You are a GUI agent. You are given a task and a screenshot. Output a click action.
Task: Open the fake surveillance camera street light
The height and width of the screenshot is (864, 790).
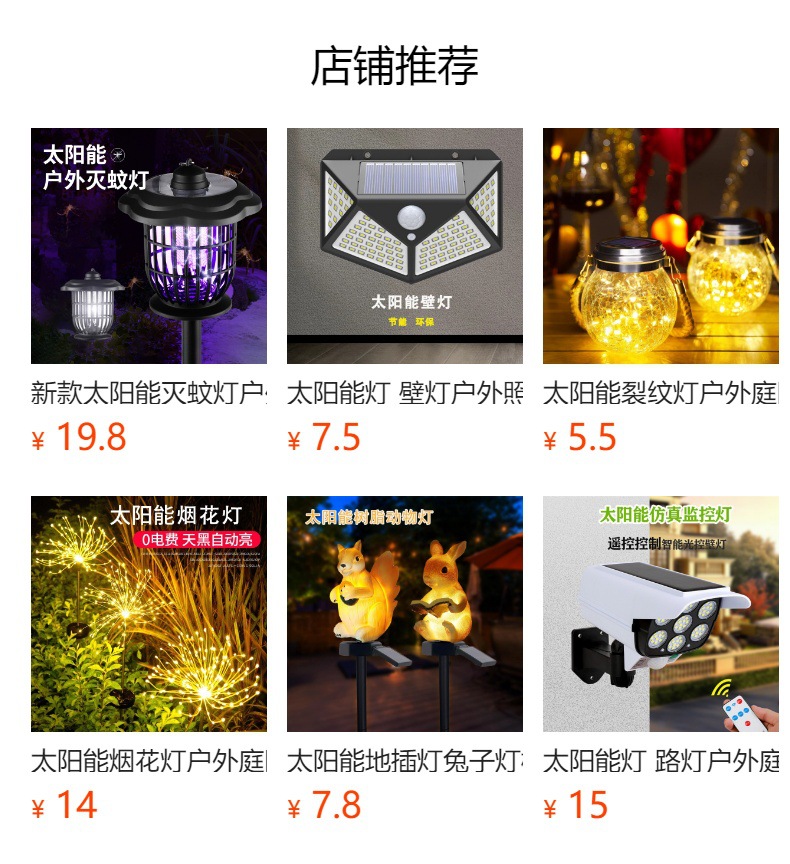point(661,614)
